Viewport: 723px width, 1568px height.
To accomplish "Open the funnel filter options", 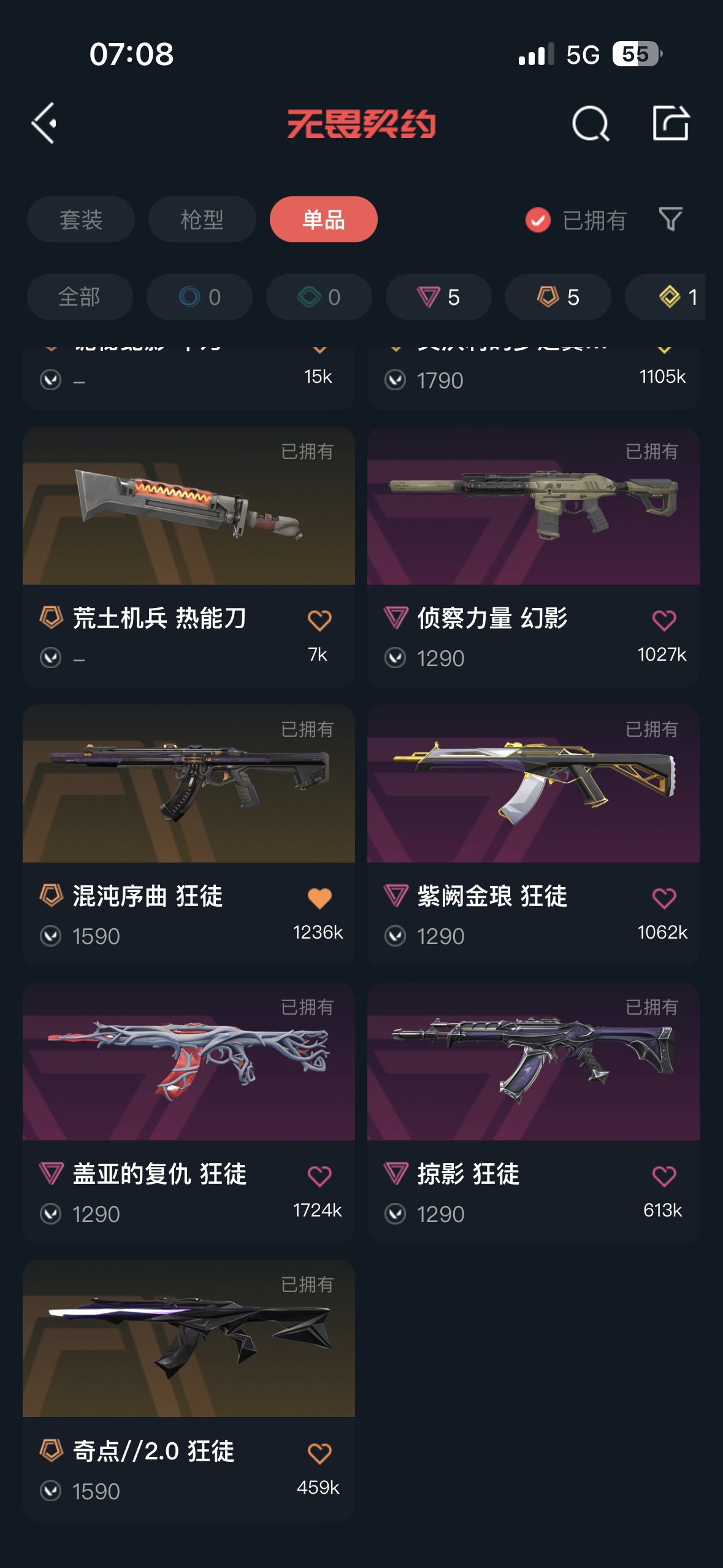I will [x=670, y=219].
